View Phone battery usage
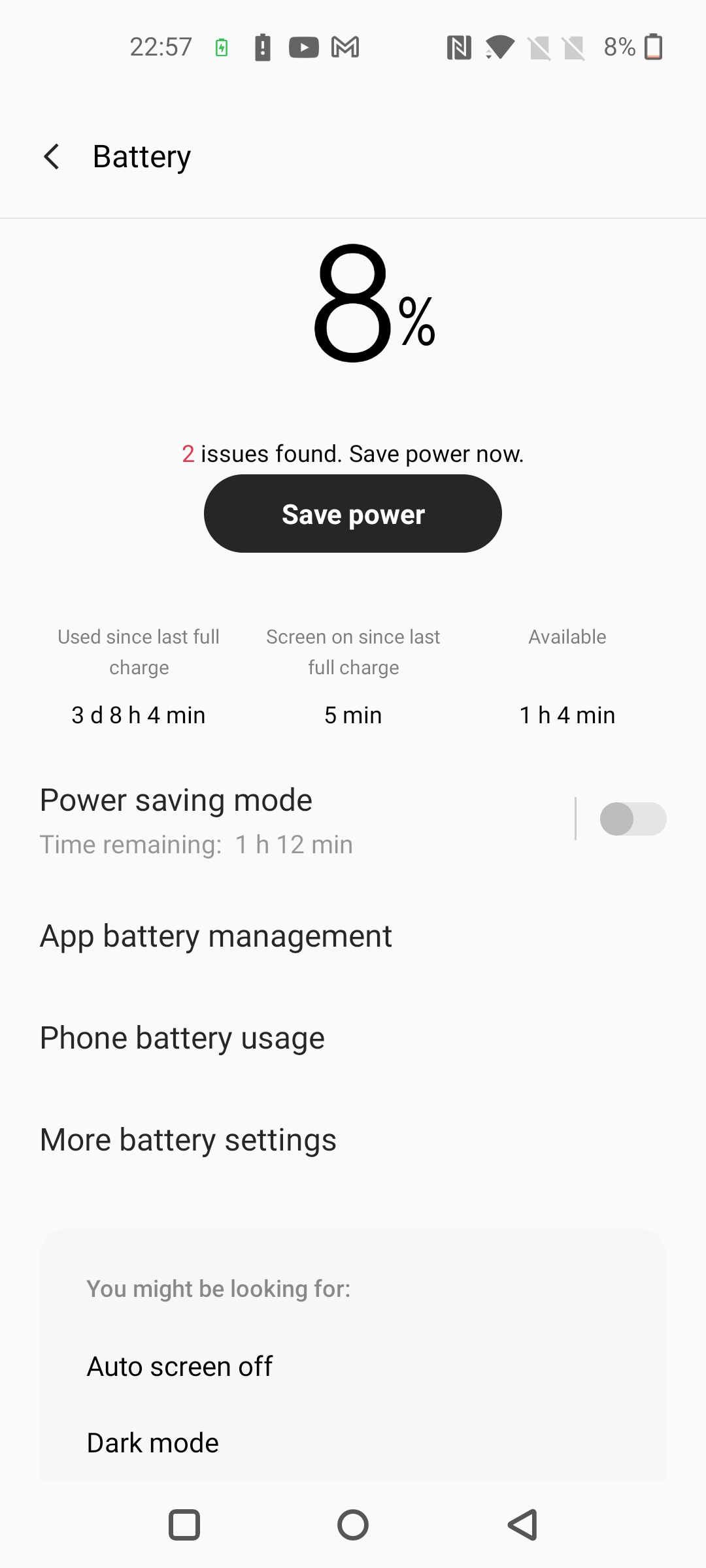The height and width of the screenshot is (1568, 706). point(353,1038)
